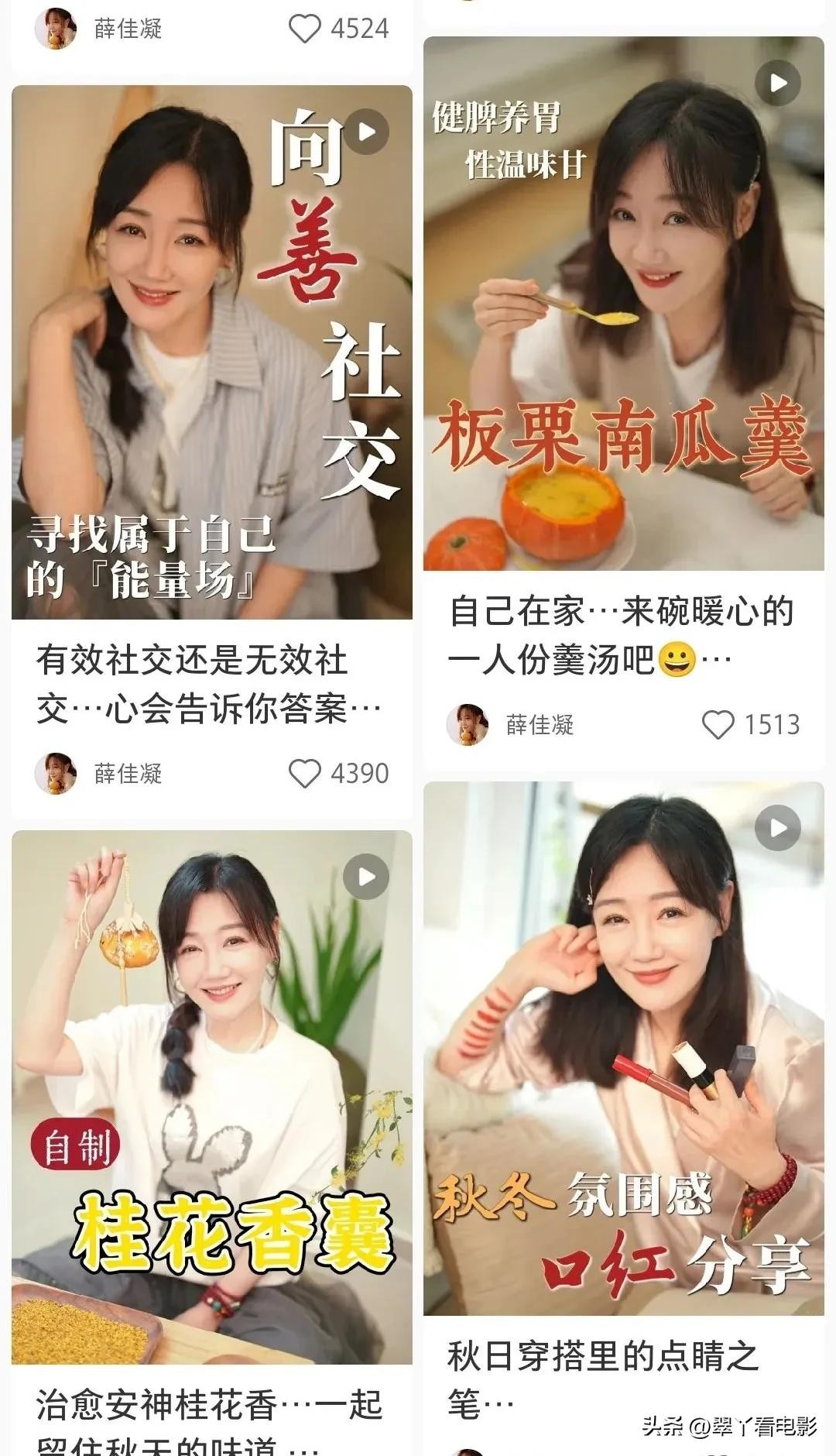This screenshot has width=836, height=1456.
Task: Open 薛佳凝's avatar under 有效社交 post
Action: (56, 773)
